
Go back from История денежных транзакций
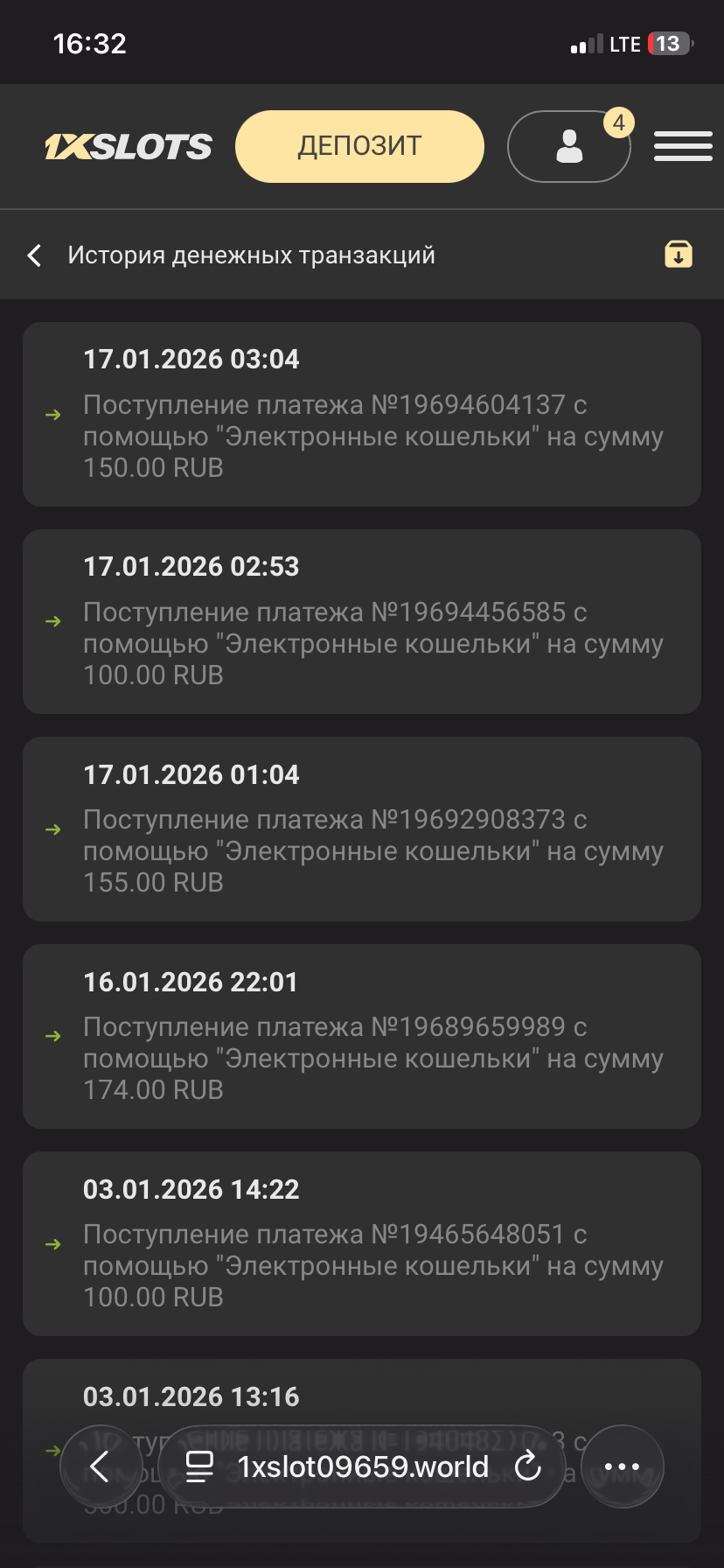coord(35,255)
